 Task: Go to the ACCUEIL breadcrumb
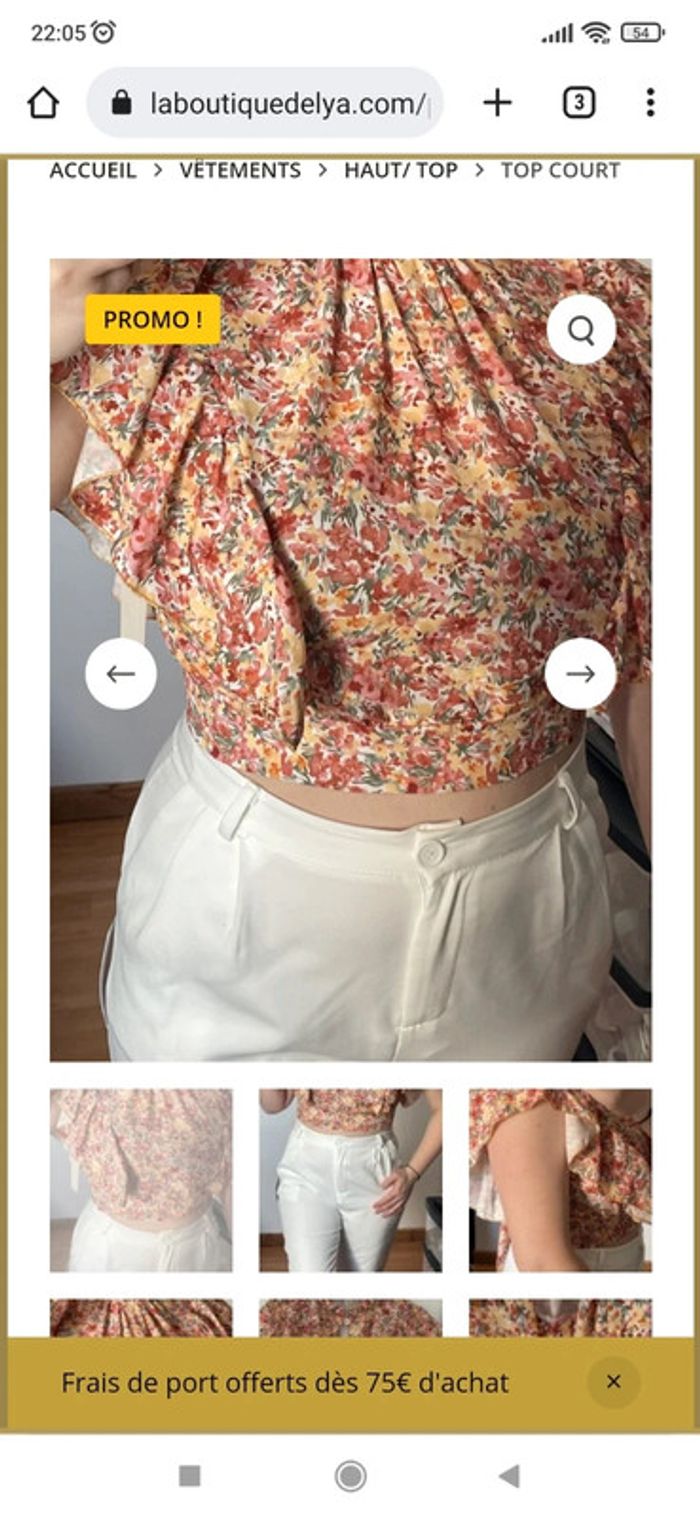tap(93, 171)
